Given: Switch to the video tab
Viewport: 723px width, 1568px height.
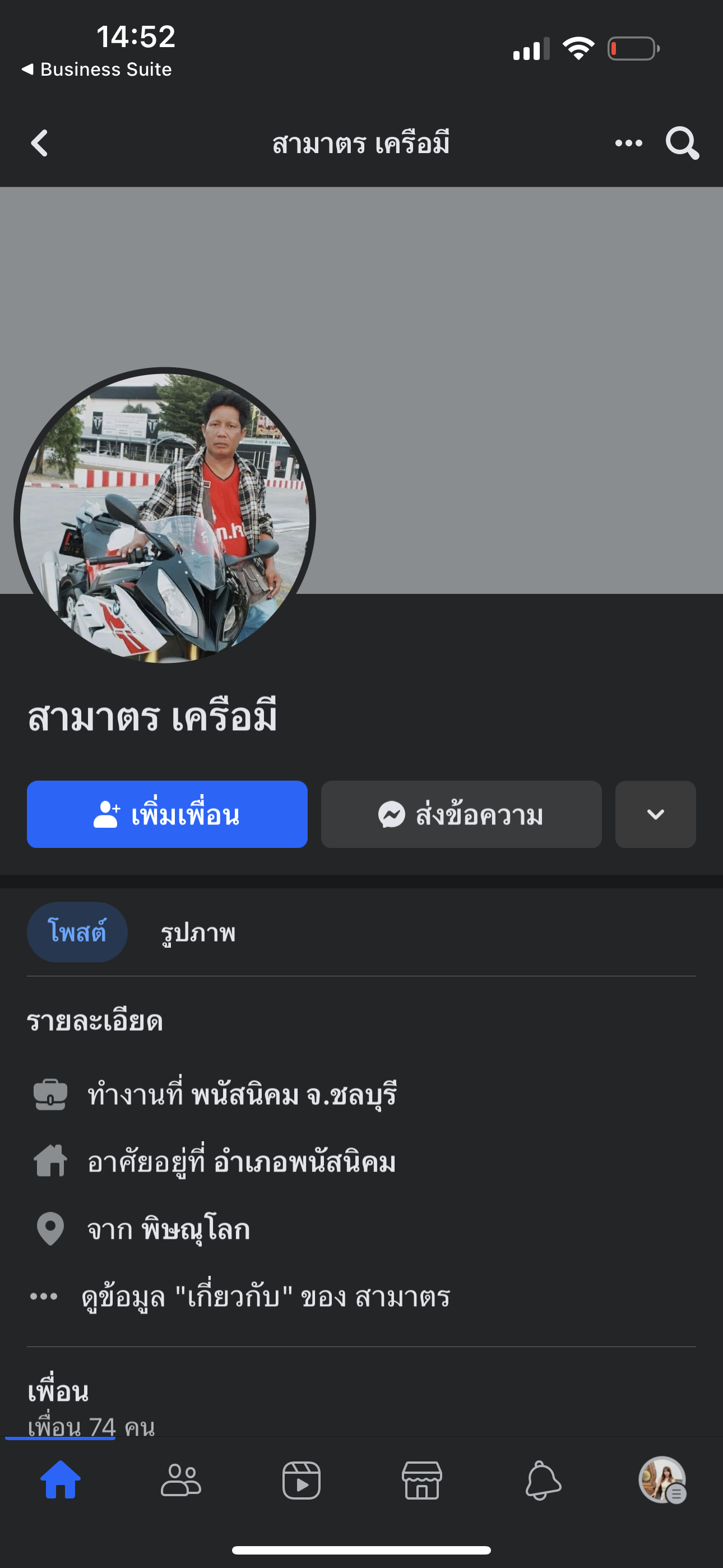Looking at the screenshot, I should click(x=302, y=1481).
